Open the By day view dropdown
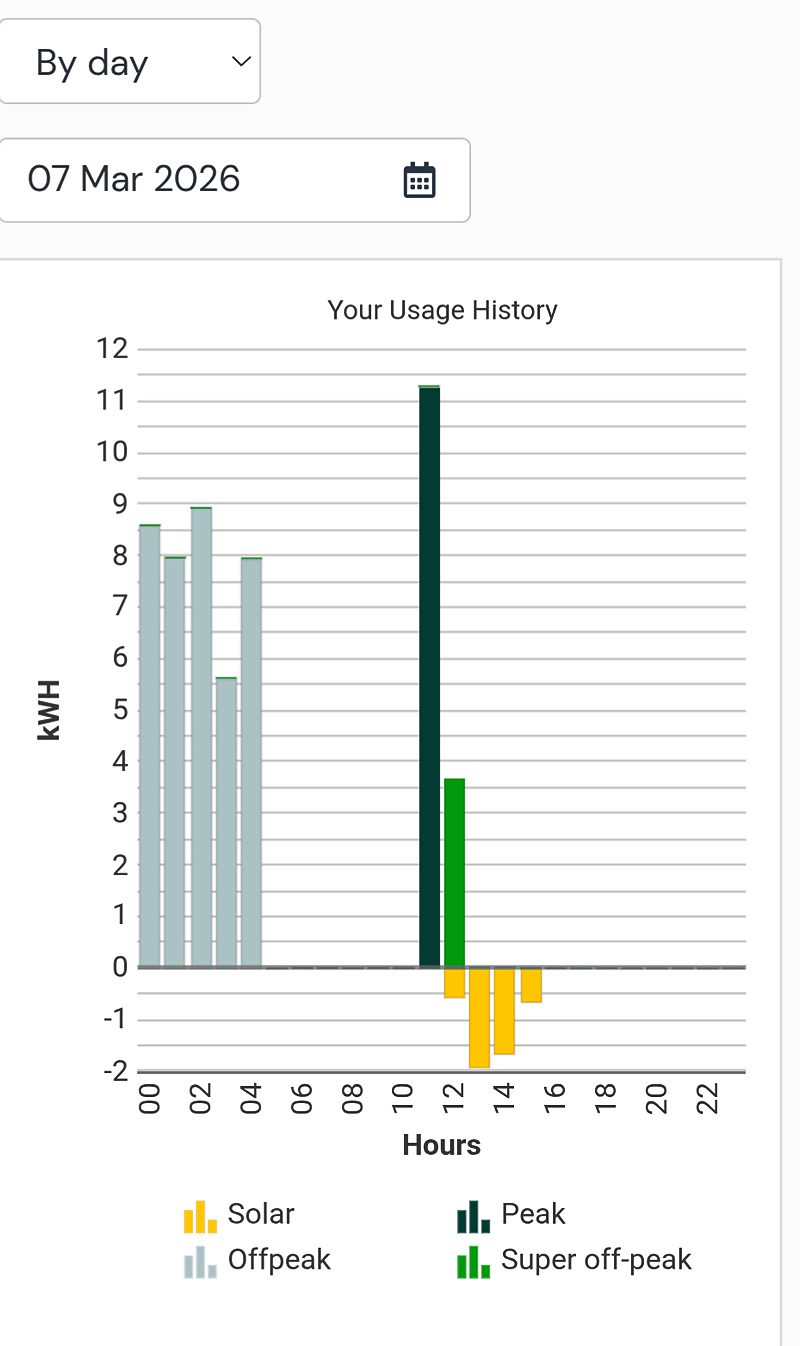 130,62
